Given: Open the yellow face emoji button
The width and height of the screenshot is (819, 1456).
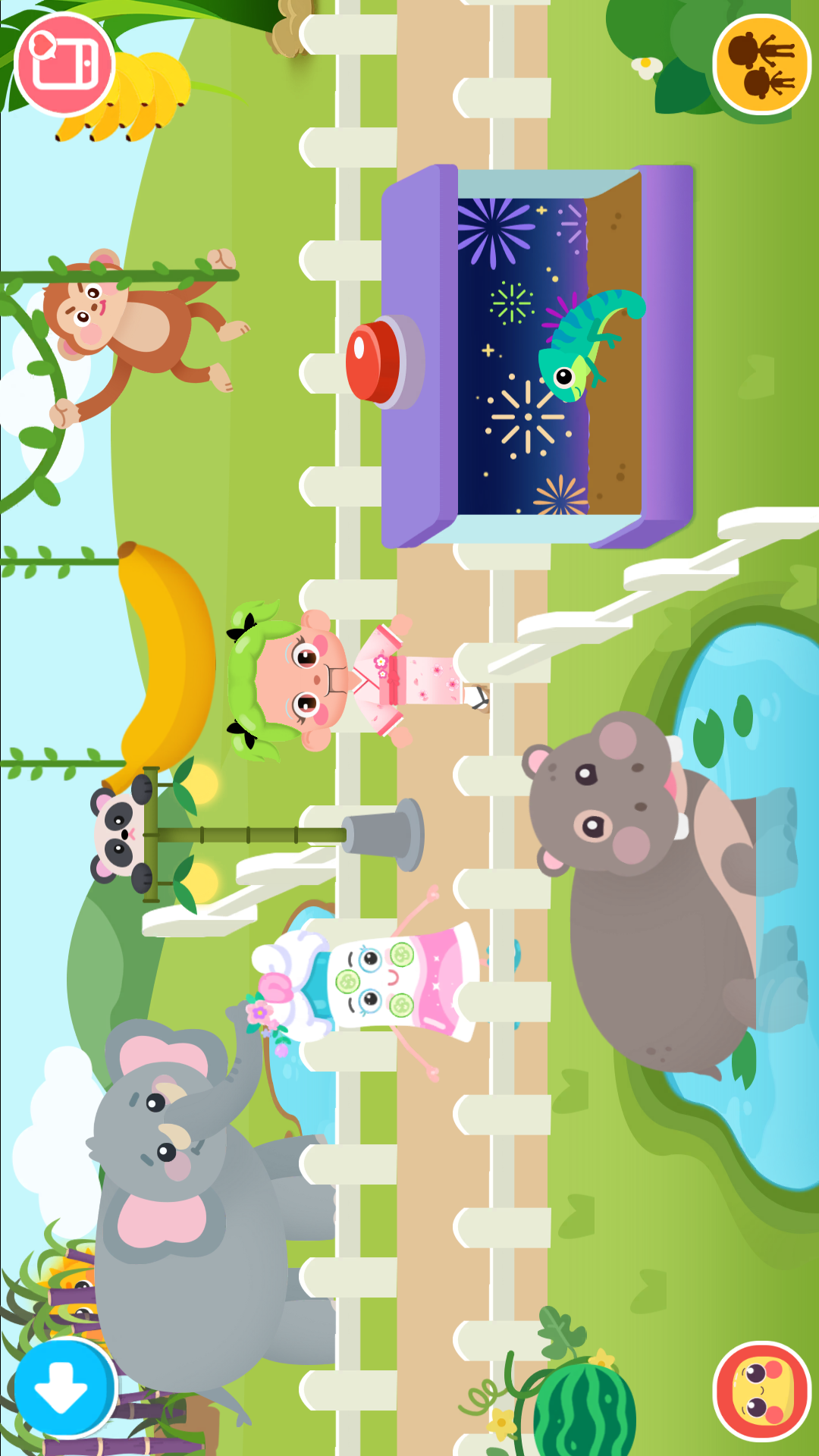Looking at the screenshot, I should [x=761, y=1391].
